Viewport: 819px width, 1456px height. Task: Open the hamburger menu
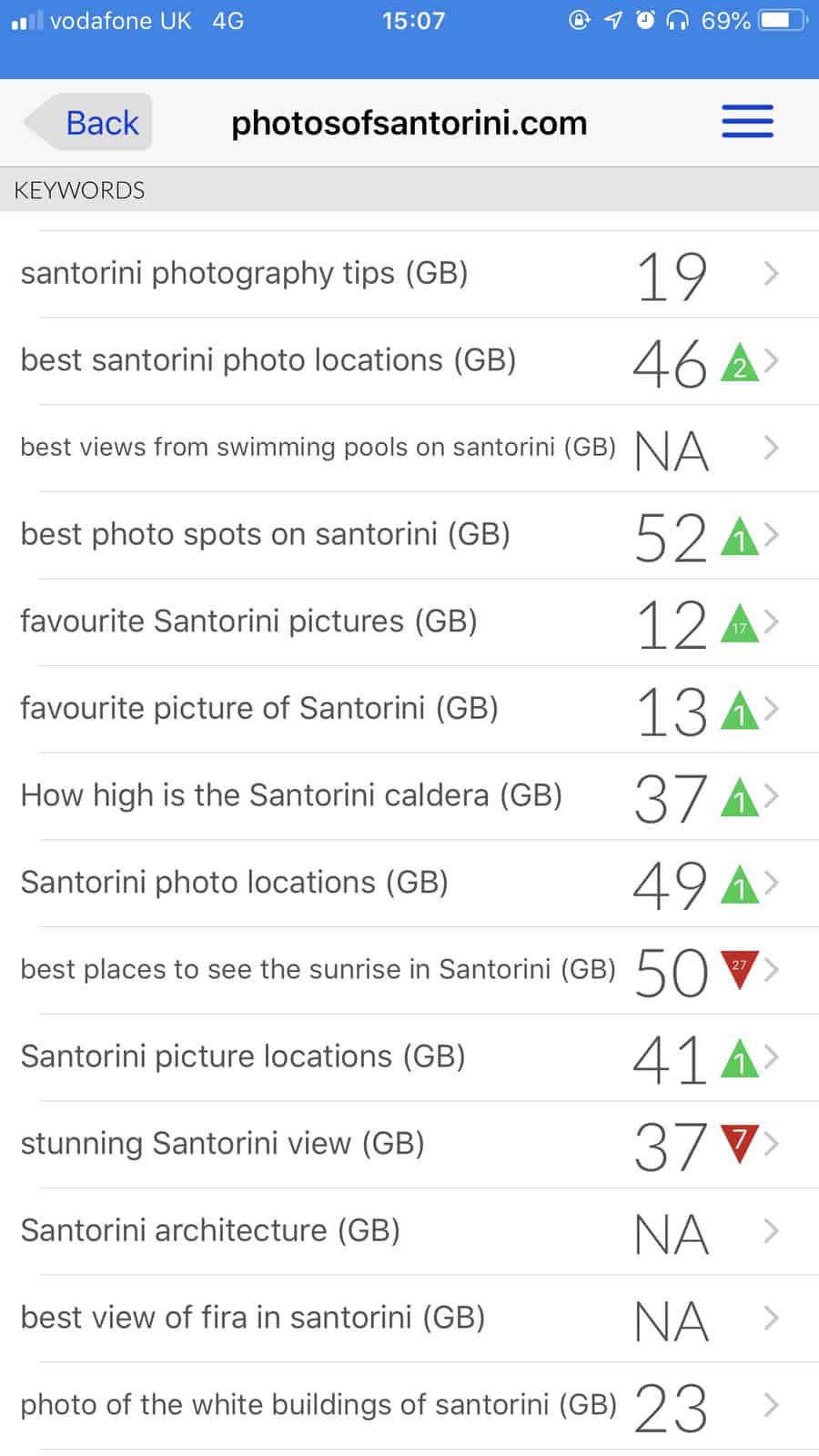[x=747, y=122]
